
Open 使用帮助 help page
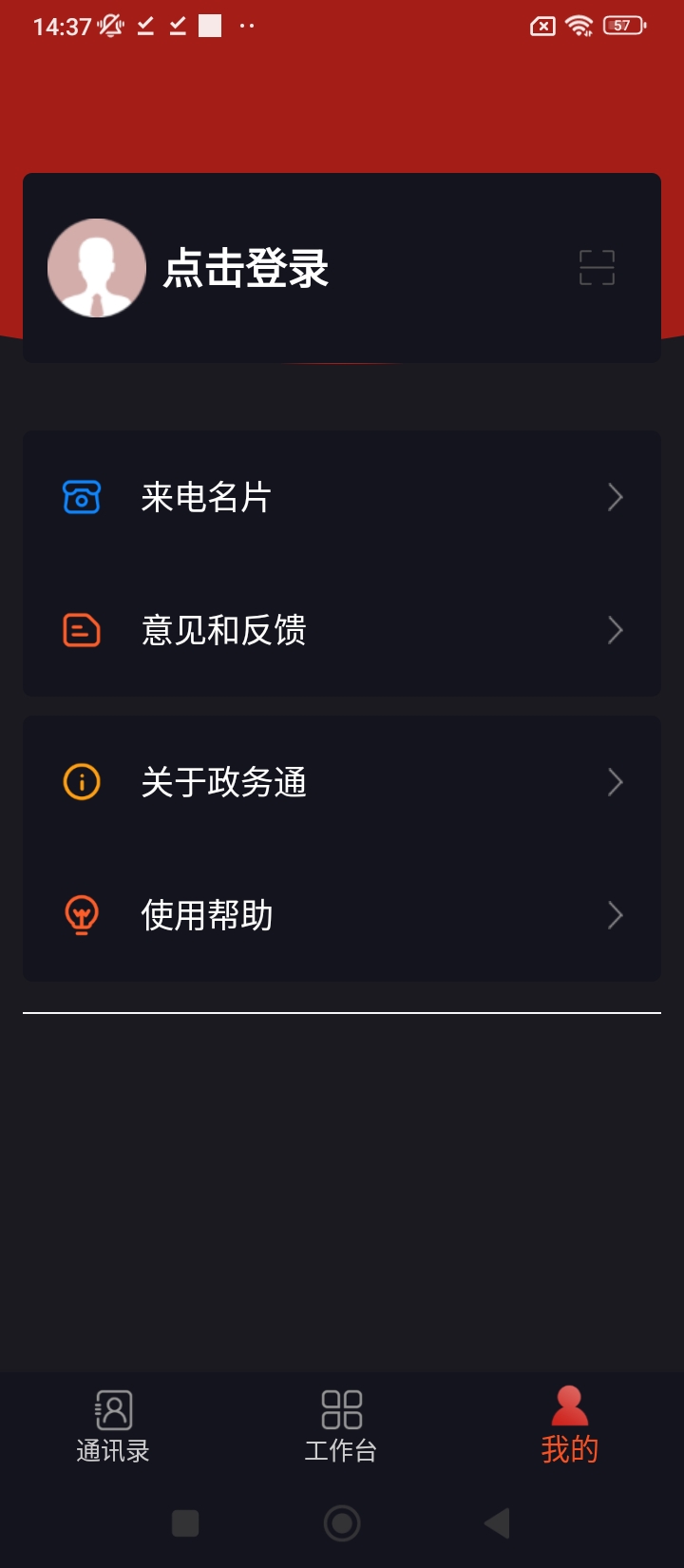pyautogui.click(x=342, y=915)
